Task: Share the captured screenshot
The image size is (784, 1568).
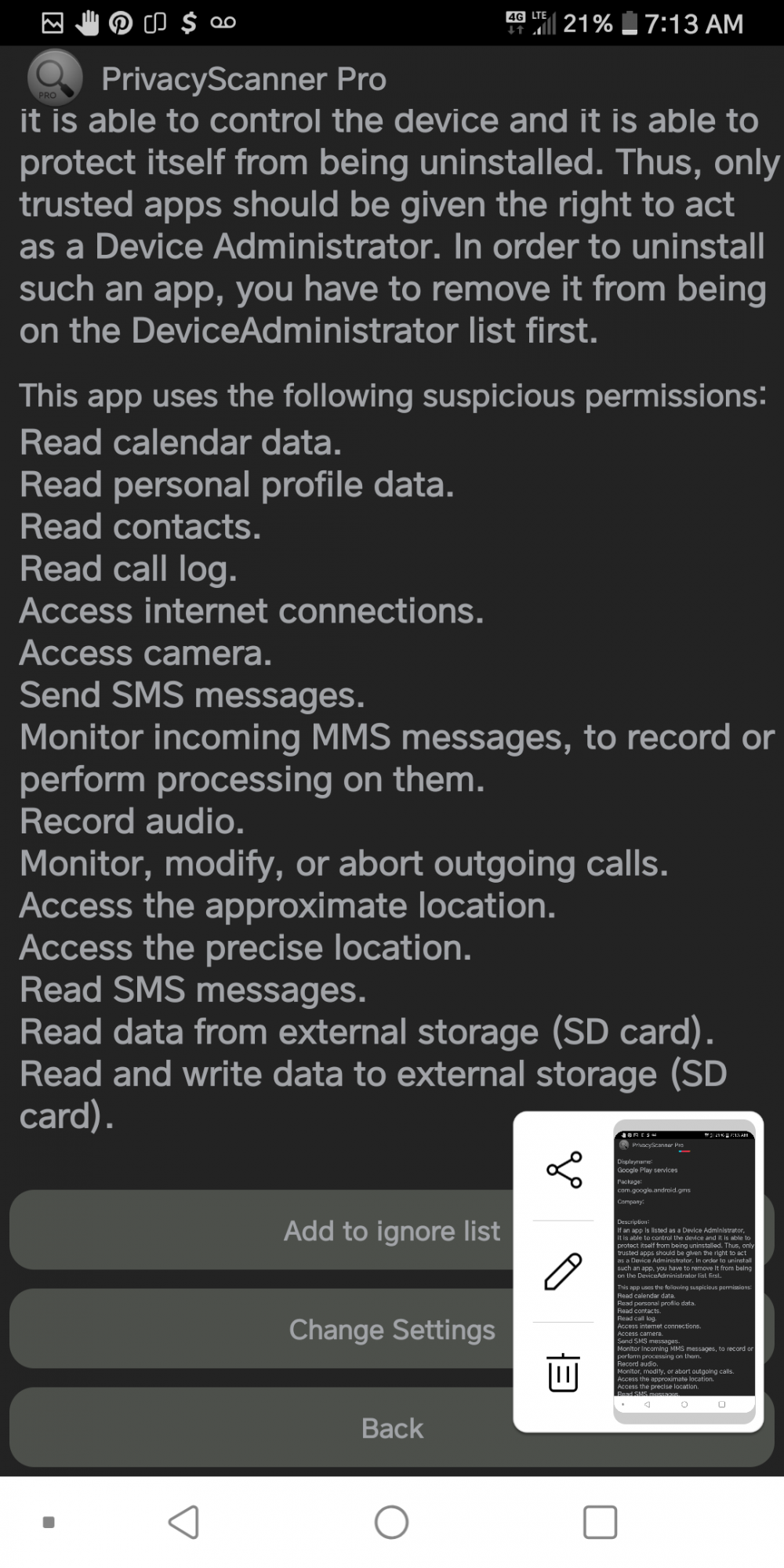Action: [x=564, y=1170]
